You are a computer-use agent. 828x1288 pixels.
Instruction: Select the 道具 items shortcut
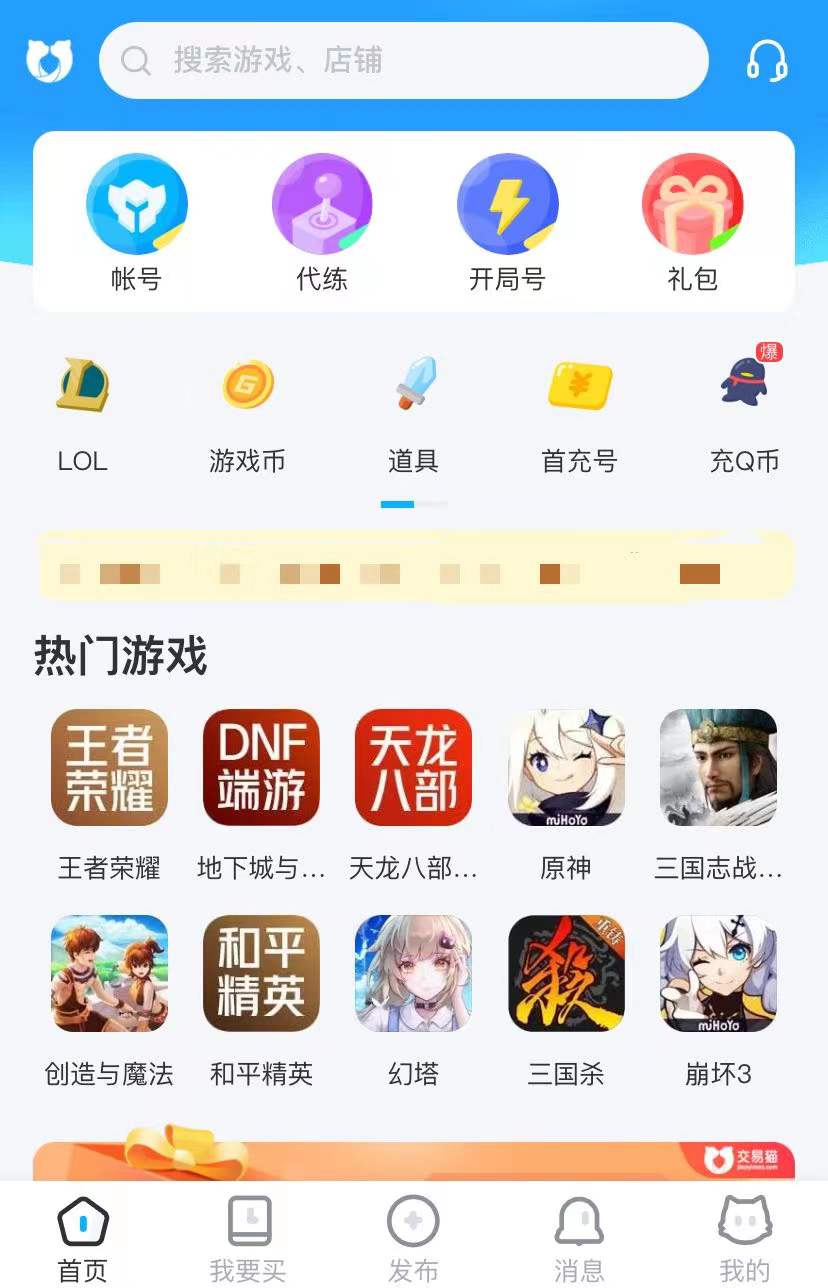(x=413, y=412)
